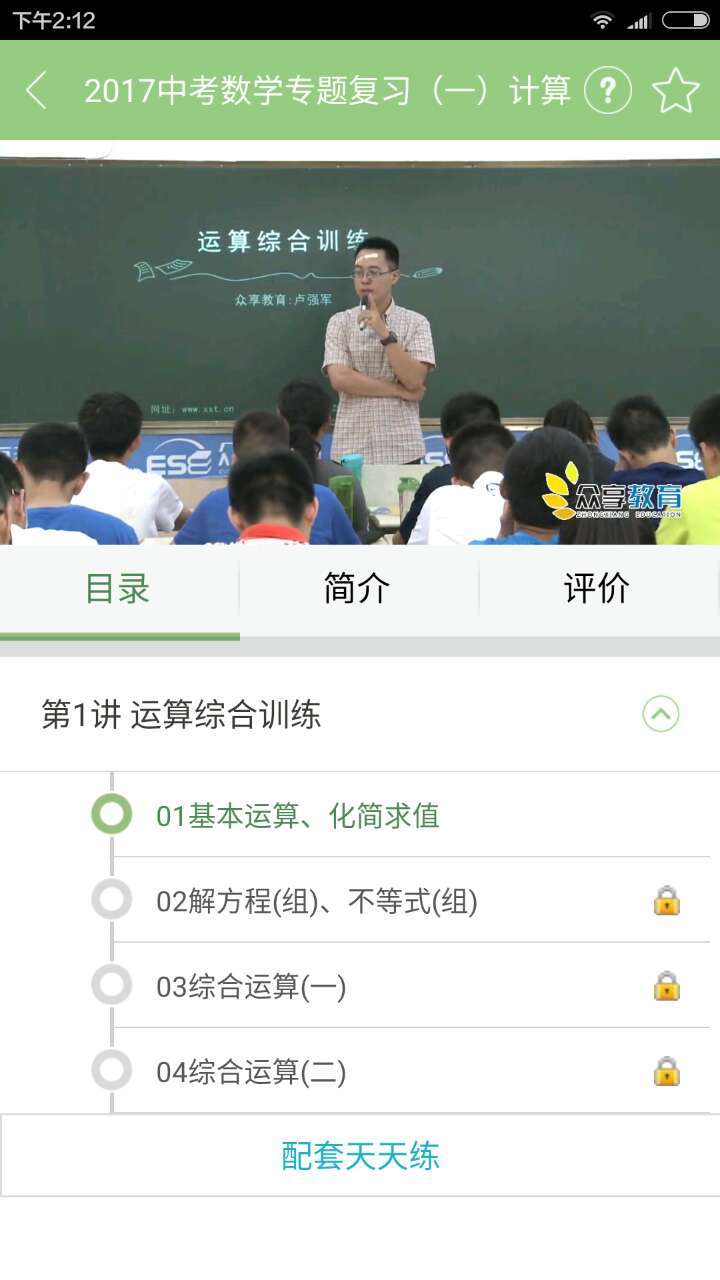Select the circle next to 03综合运算(一)
Image resolution: width=720 pixels, height=1280 pixels.
click(x=111, y=987)
